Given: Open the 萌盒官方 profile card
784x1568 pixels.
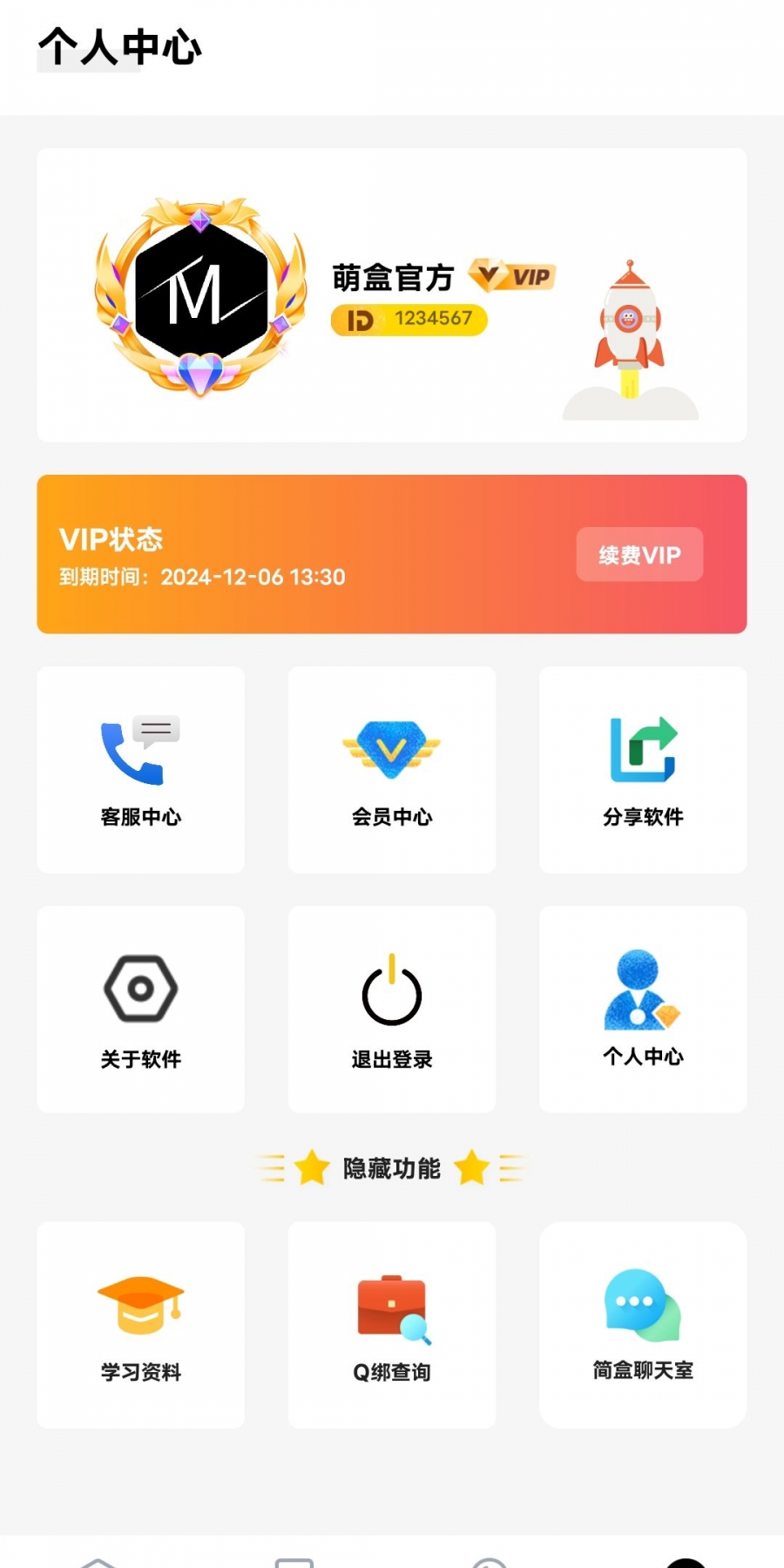Looking at the screenshot, I should [x=392, y=295].
